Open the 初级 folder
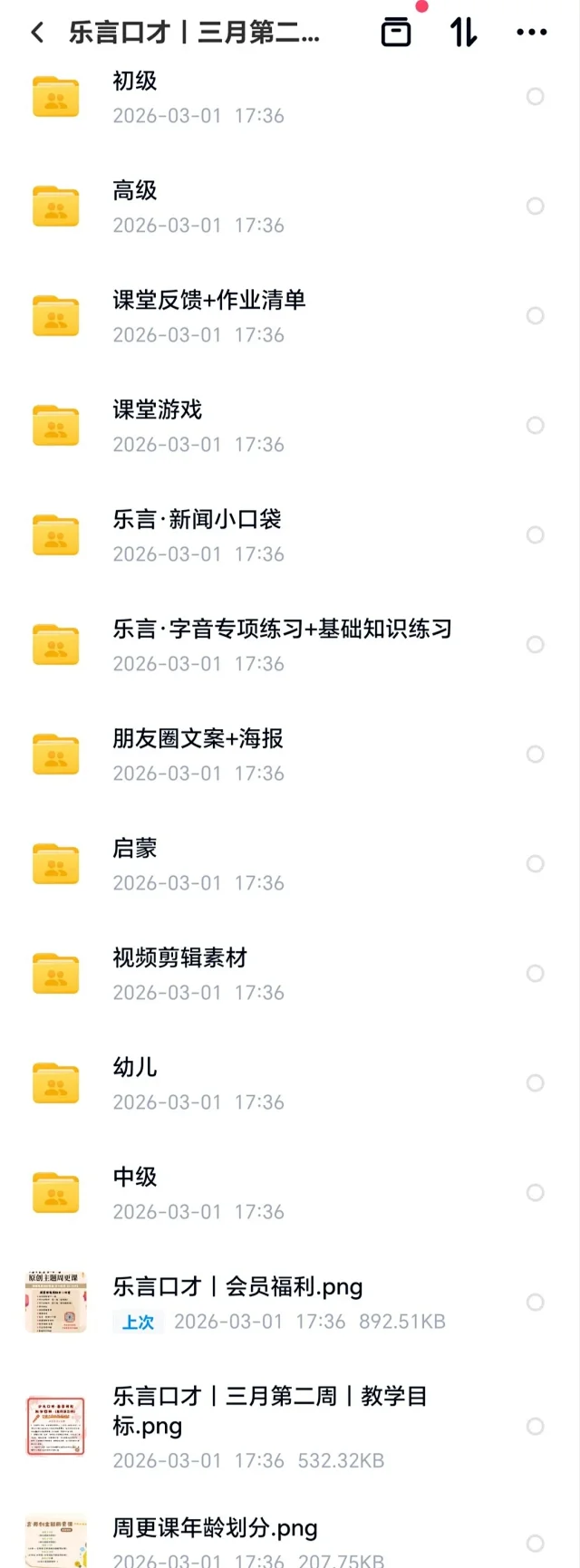 click(x=135, y=82)
